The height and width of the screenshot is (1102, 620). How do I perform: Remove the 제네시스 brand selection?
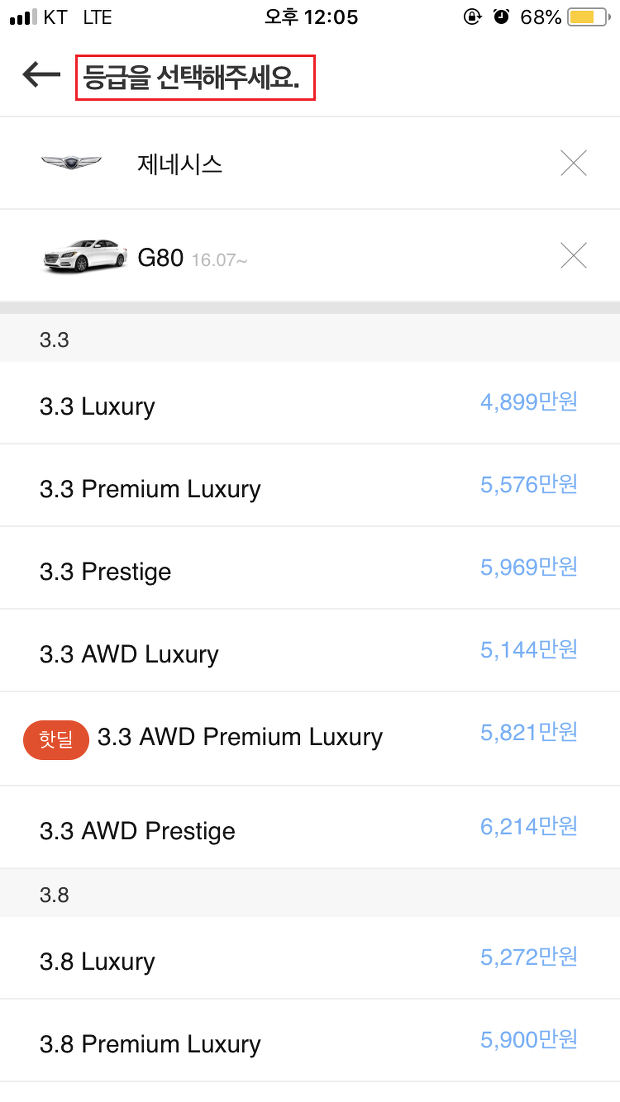coord(574,163)
